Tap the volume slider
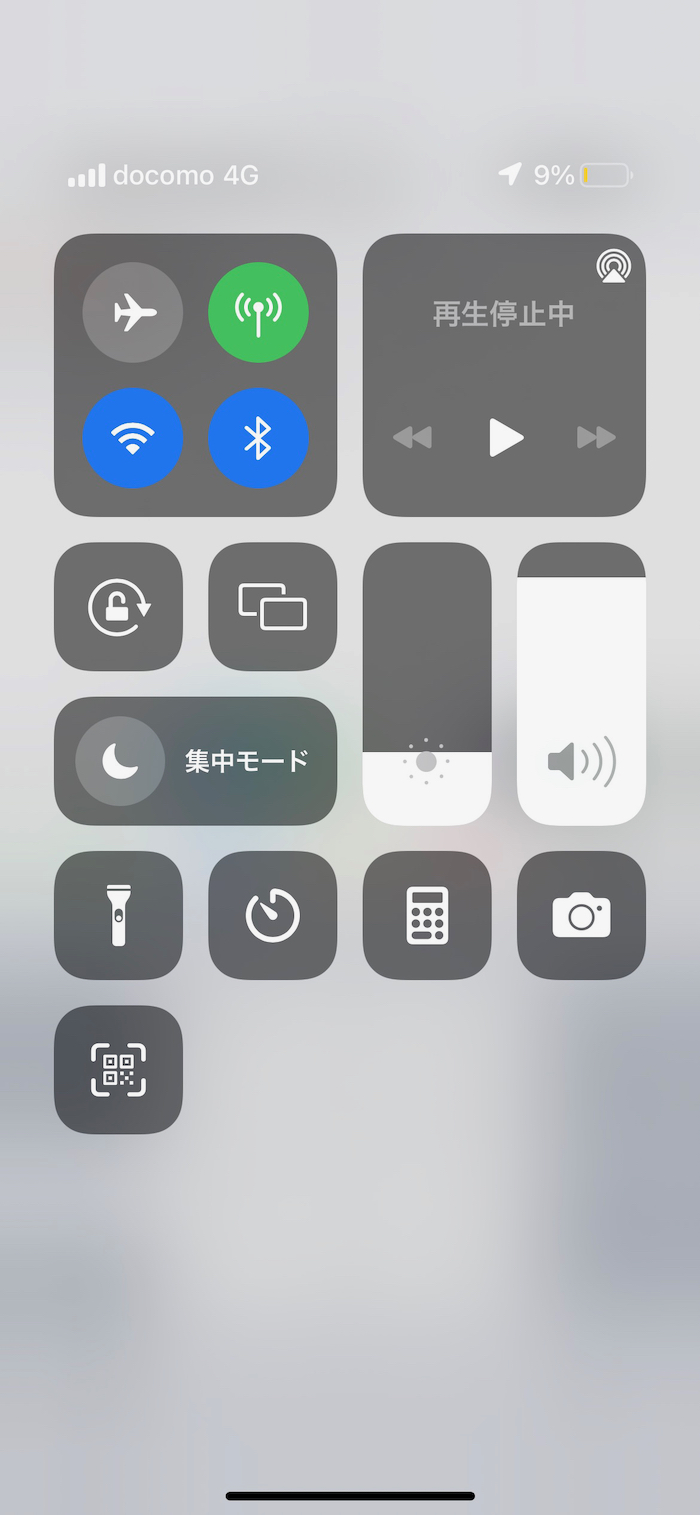700x1515 pixels. 581,684
